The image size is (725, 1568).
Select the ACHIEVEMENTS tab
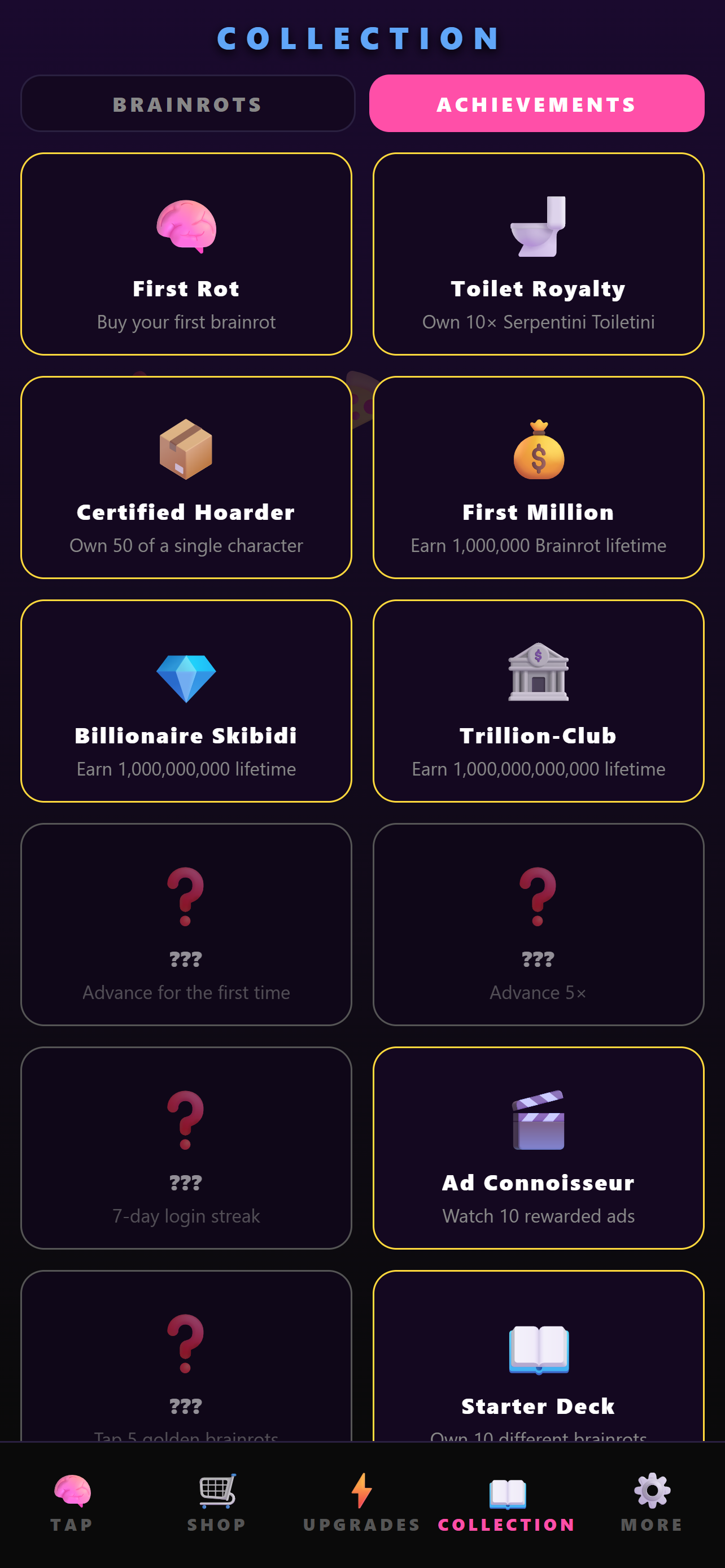536,103
